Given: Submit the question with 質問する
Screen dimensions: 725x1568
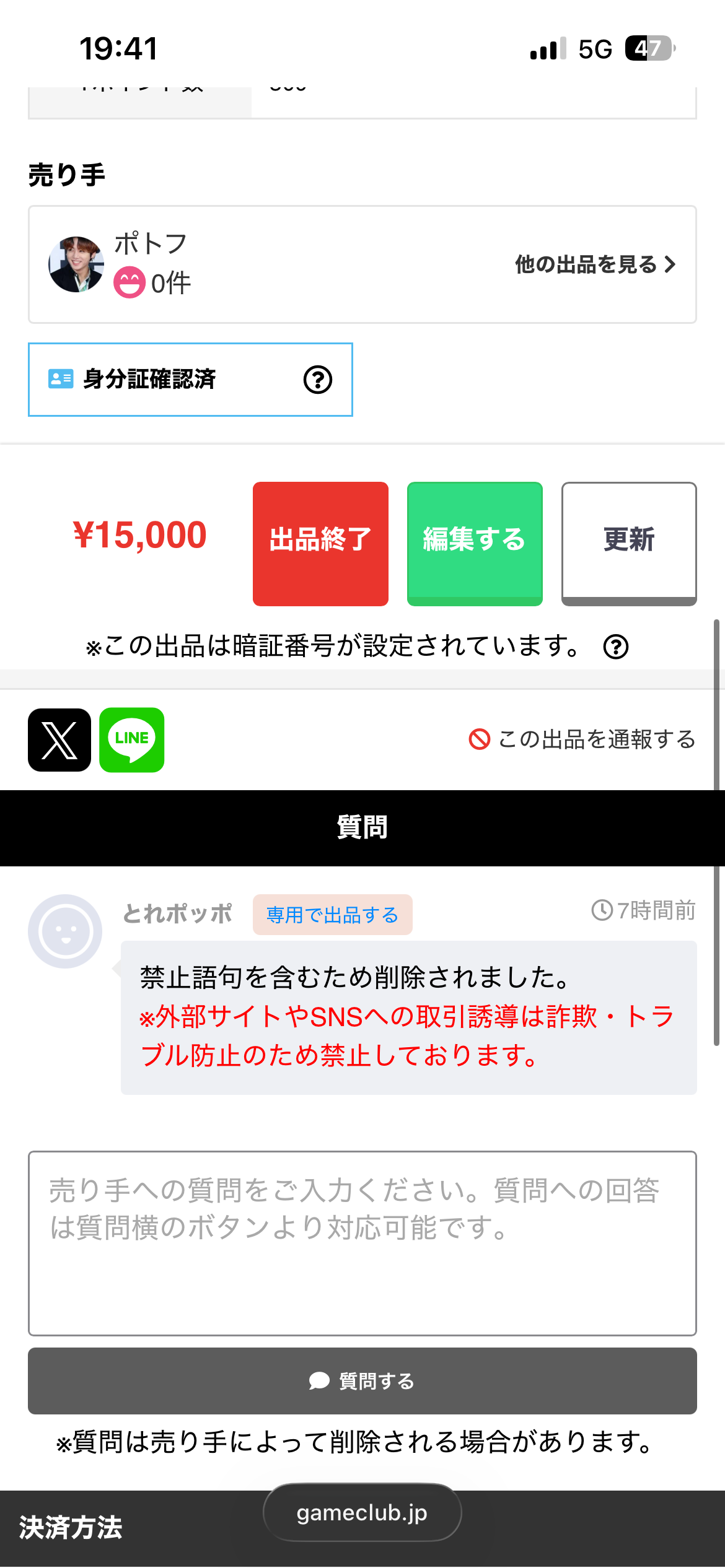Looking at the screenshot, I should click(362, 1381).
